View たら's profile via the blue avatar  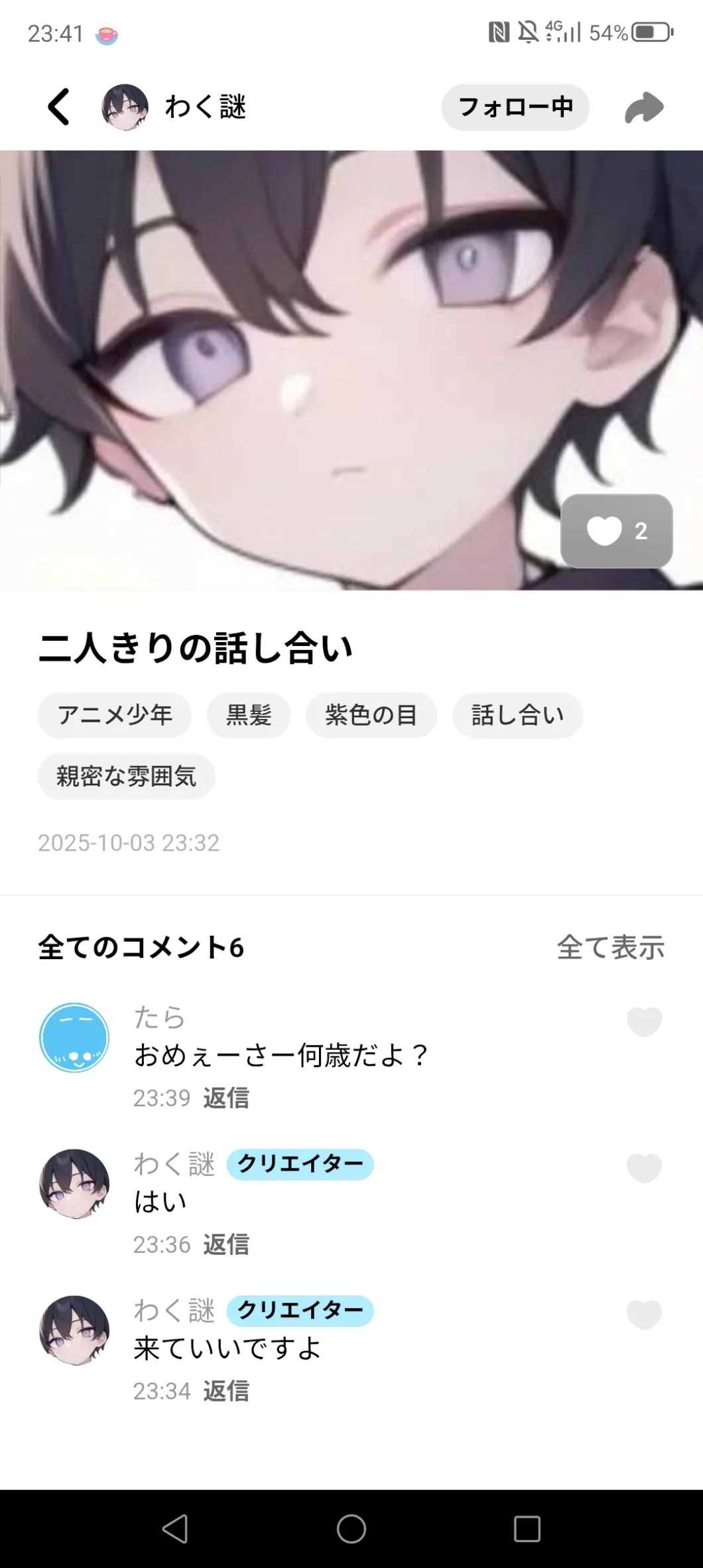(x=74, y=1037)
